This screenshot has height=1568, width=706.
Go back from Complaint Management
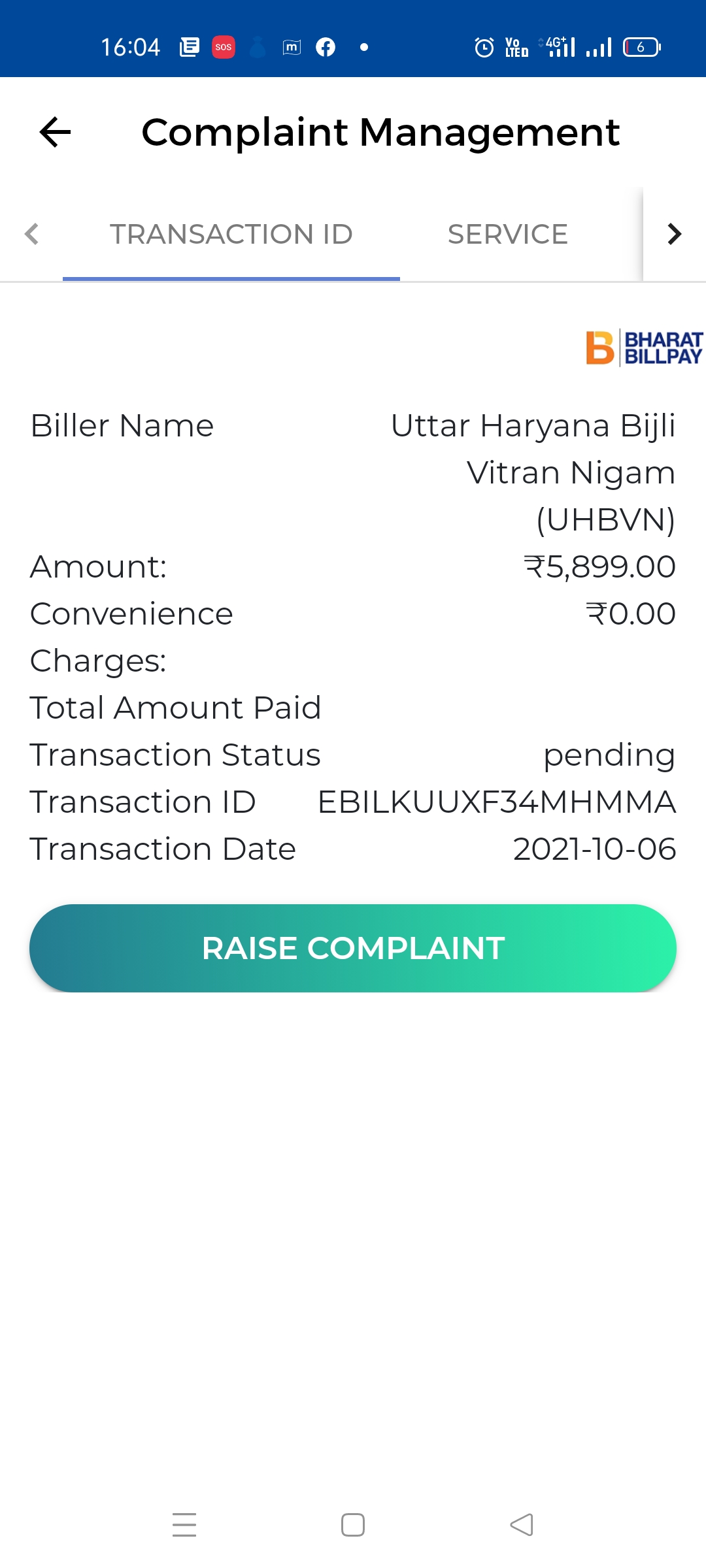click(55, 133)
